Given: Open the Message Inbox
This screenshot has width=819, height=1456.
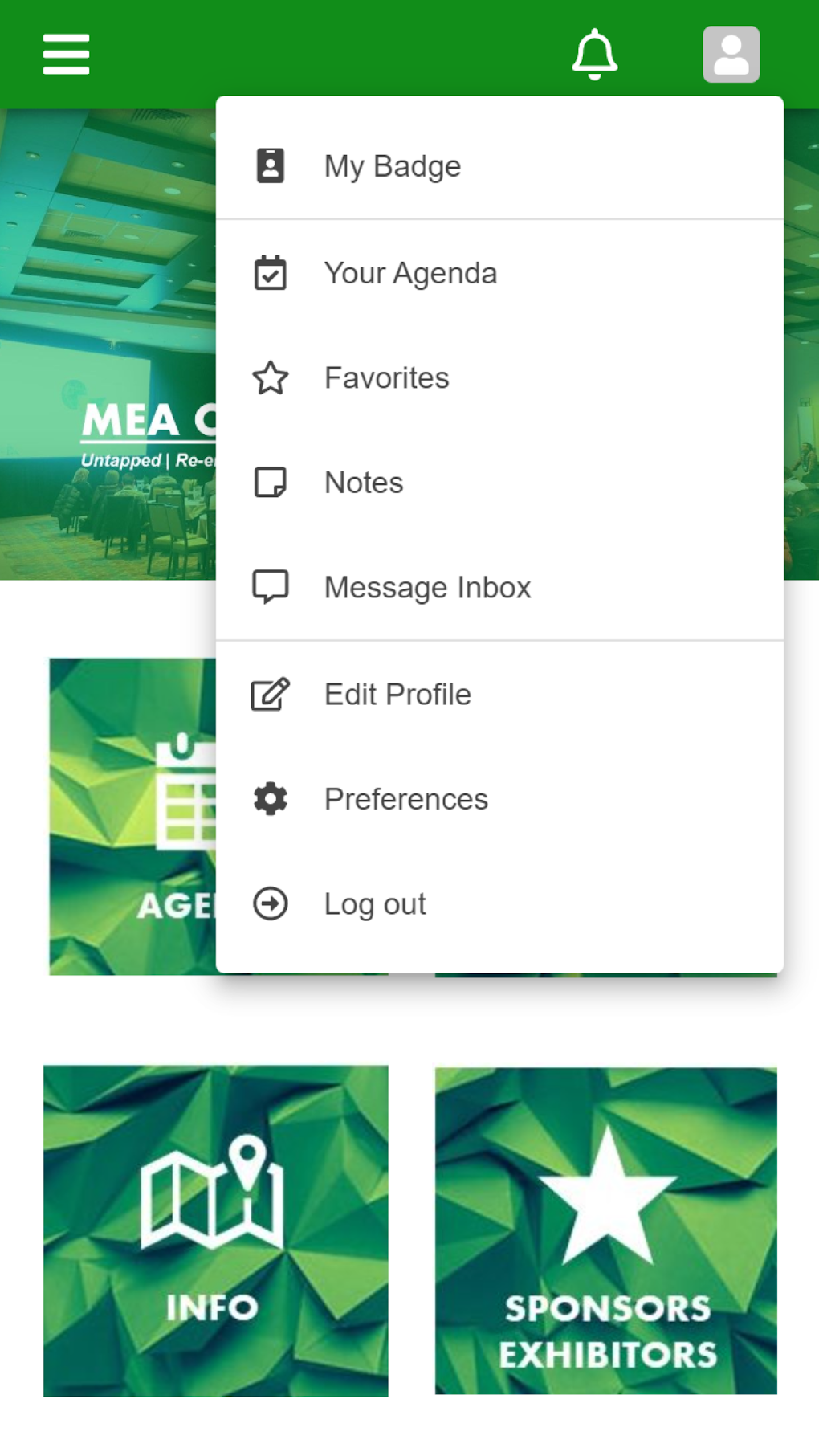Looking at the screenshot, I should [426, 588].
